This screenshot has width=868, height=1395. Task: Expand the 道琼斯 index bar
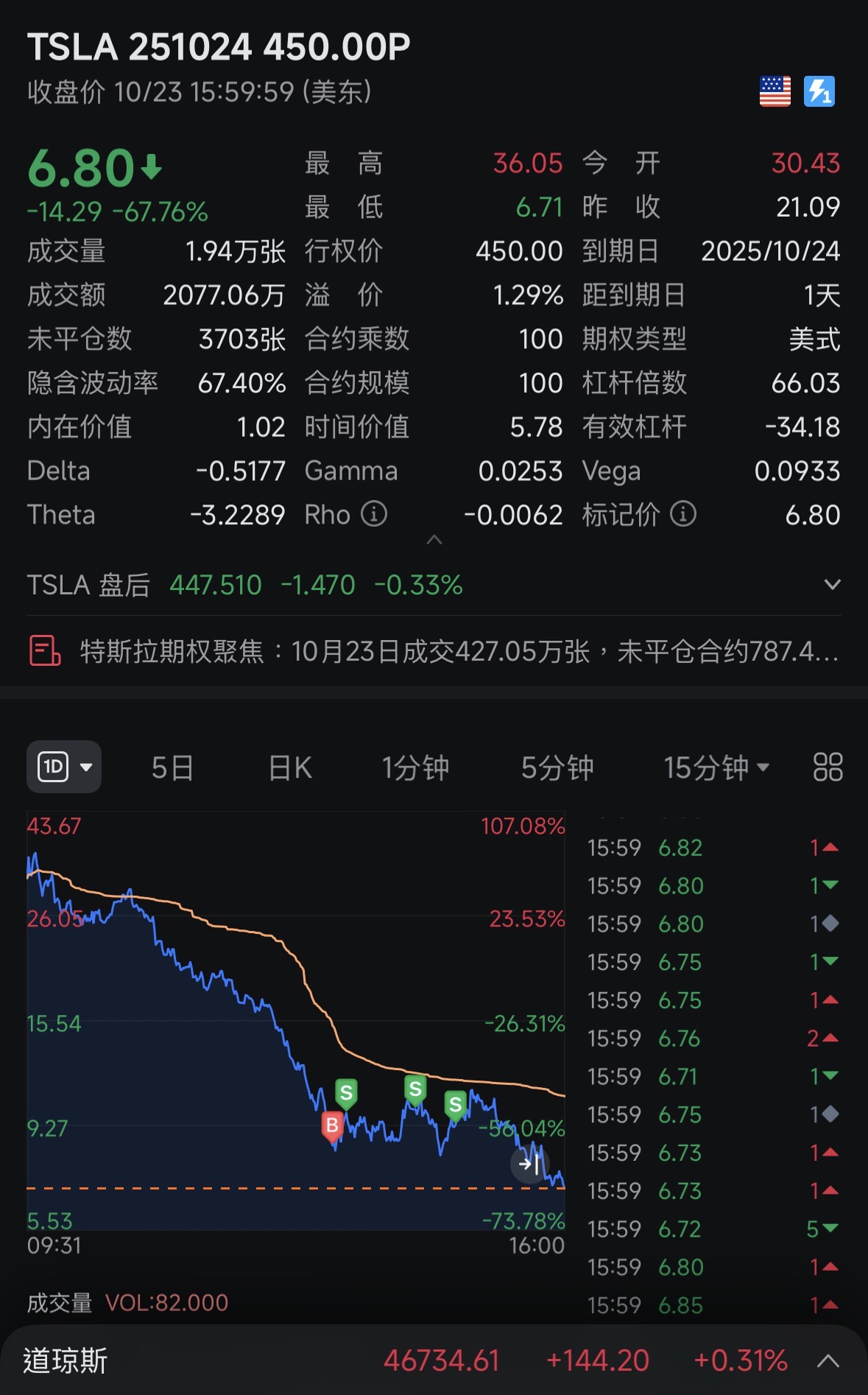(828, 1360)
